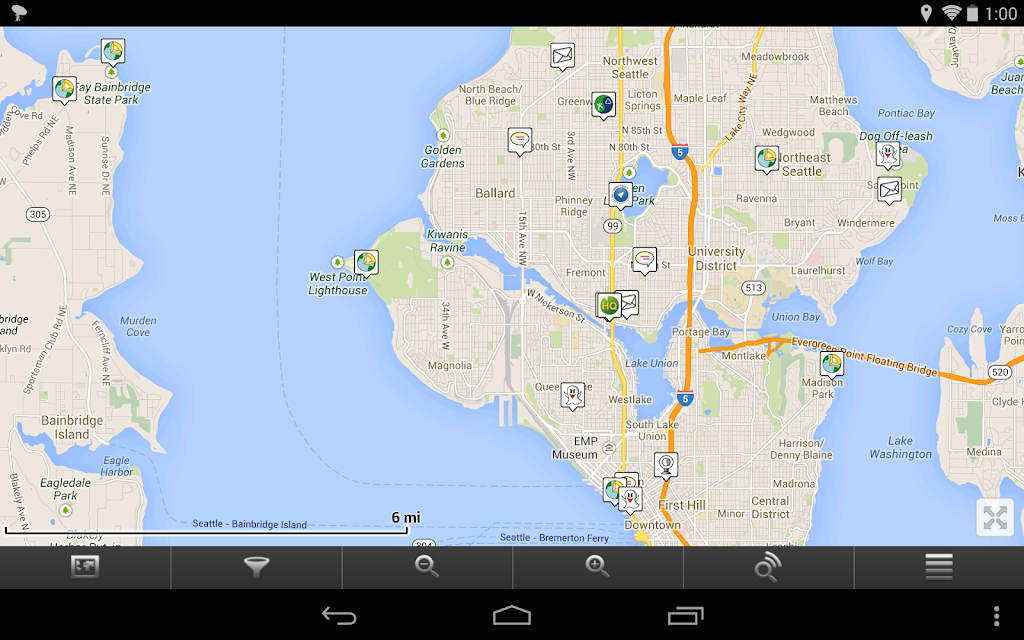Tap the live search radar icon
The height and width of the screenshot is (640, 1024).
[x=768, y=567]
